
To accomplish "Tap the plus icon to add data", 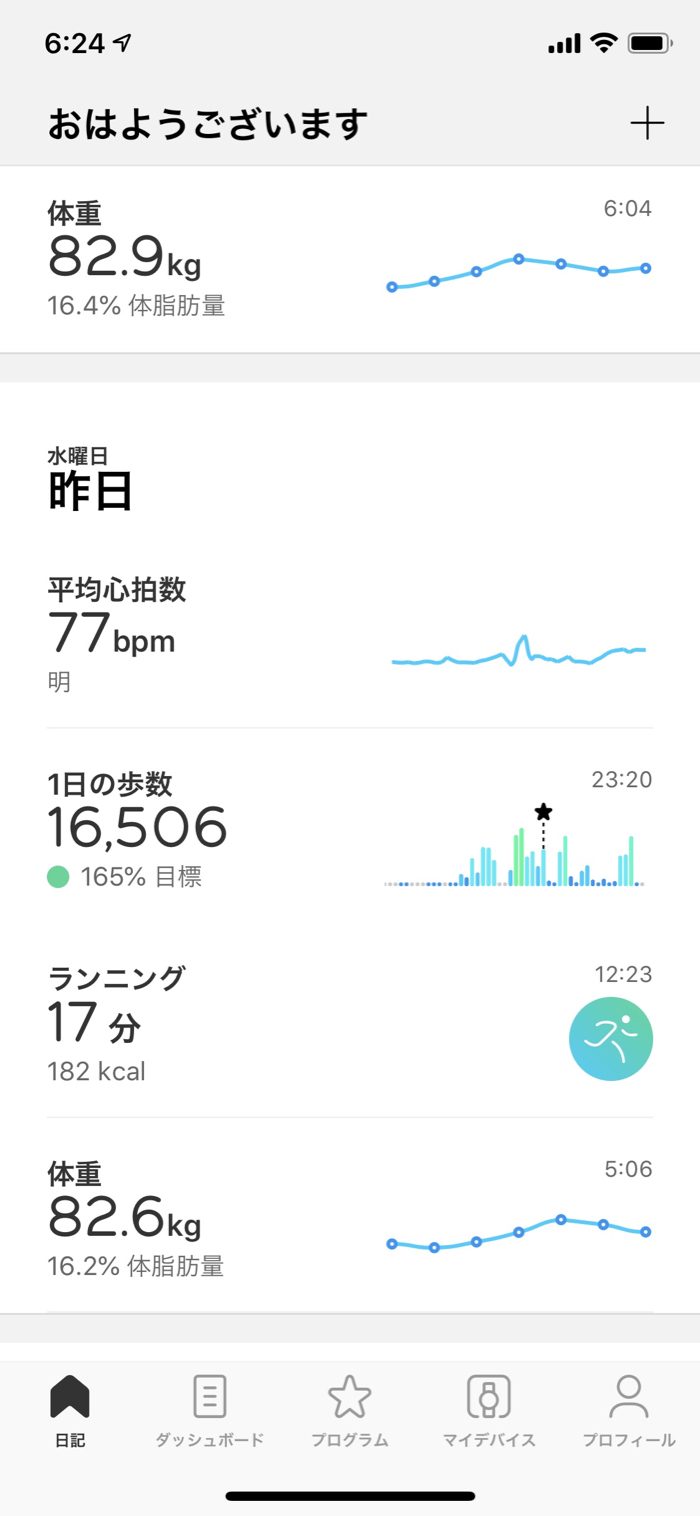I will (x=647, y=124).
